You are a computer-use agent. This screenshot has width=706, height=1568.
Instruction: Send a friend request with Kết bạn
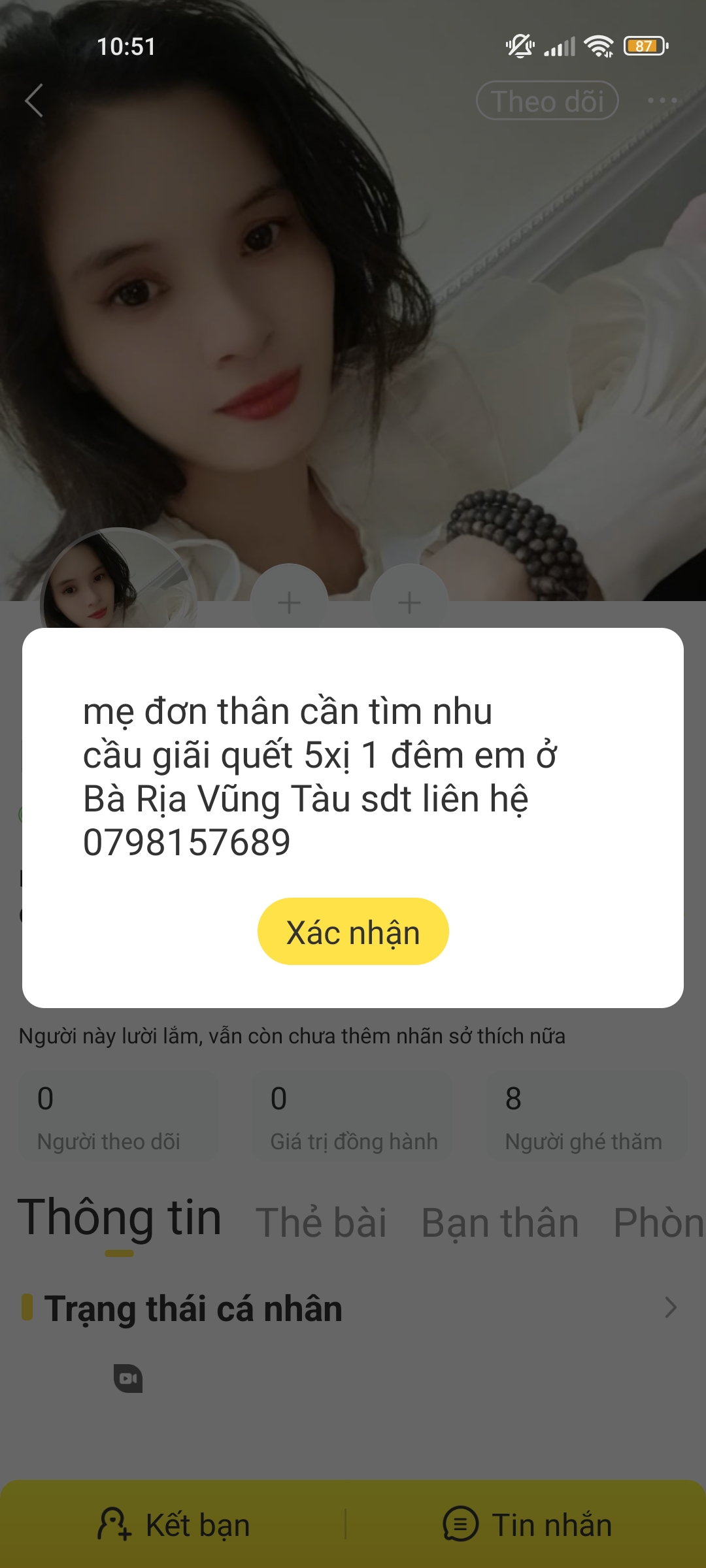click(x=174, y=1525)
